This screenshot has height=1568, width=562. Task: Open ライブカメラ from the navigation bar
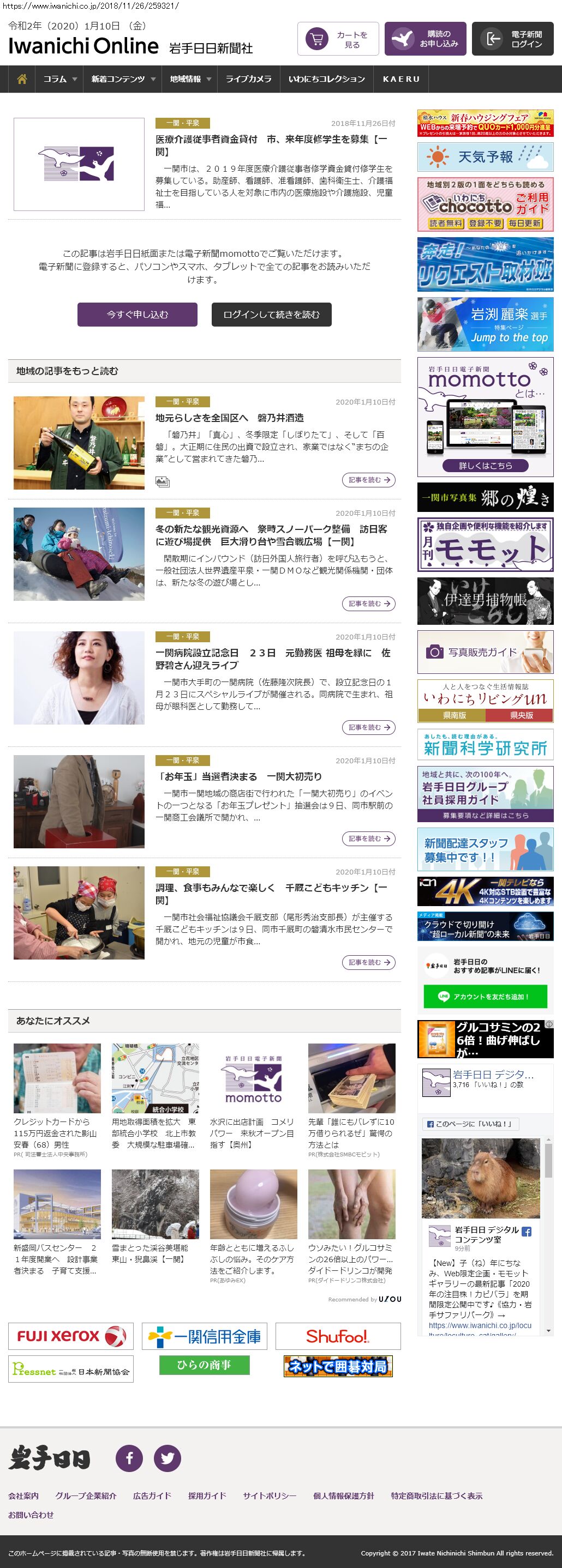[x=248, y=79]
